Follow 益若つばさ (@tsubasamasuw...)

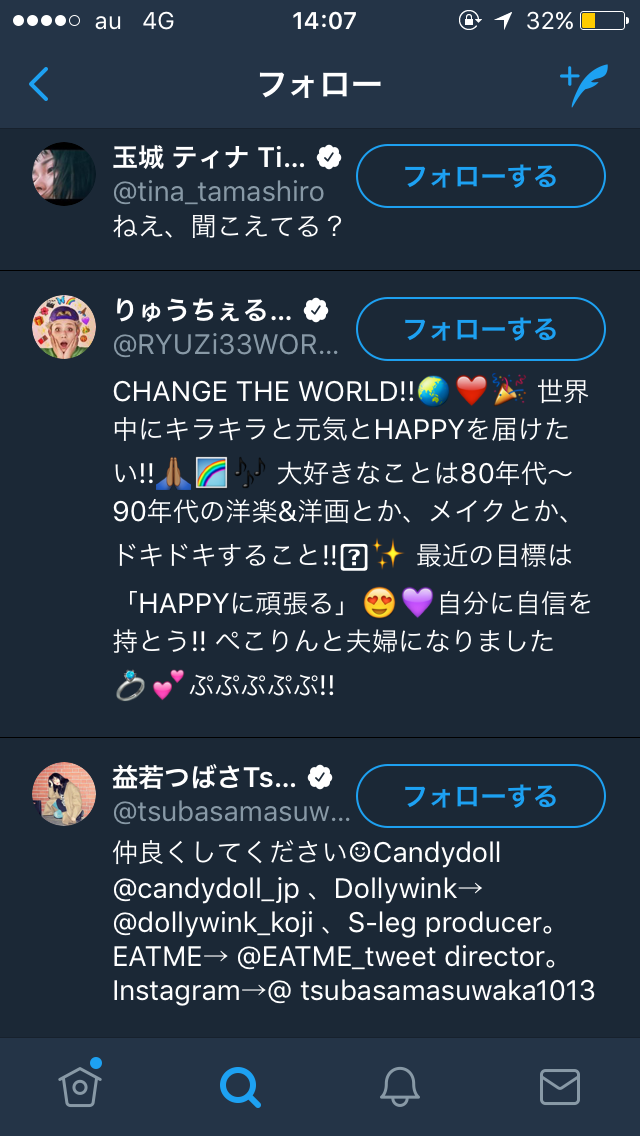(480, 796)
